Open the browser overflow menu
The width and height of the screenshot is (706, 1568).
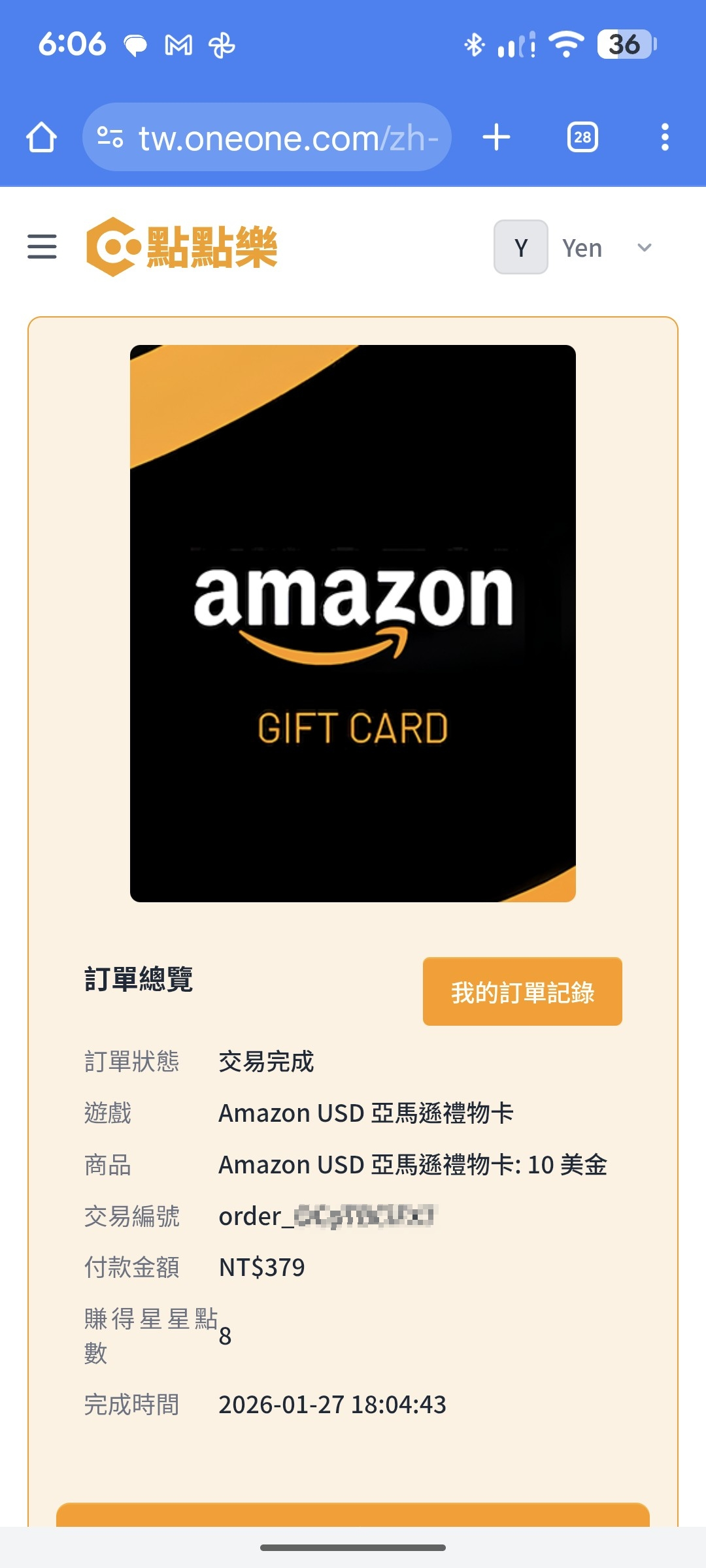tap(664, 137)
